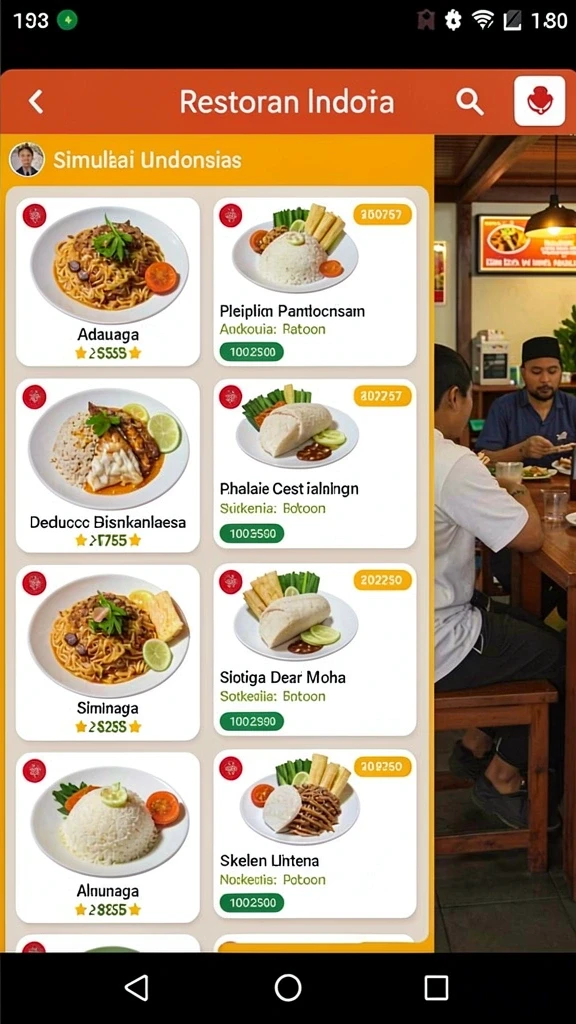
Task: Open recent apps from navigation bar
Action: point(436,987)
